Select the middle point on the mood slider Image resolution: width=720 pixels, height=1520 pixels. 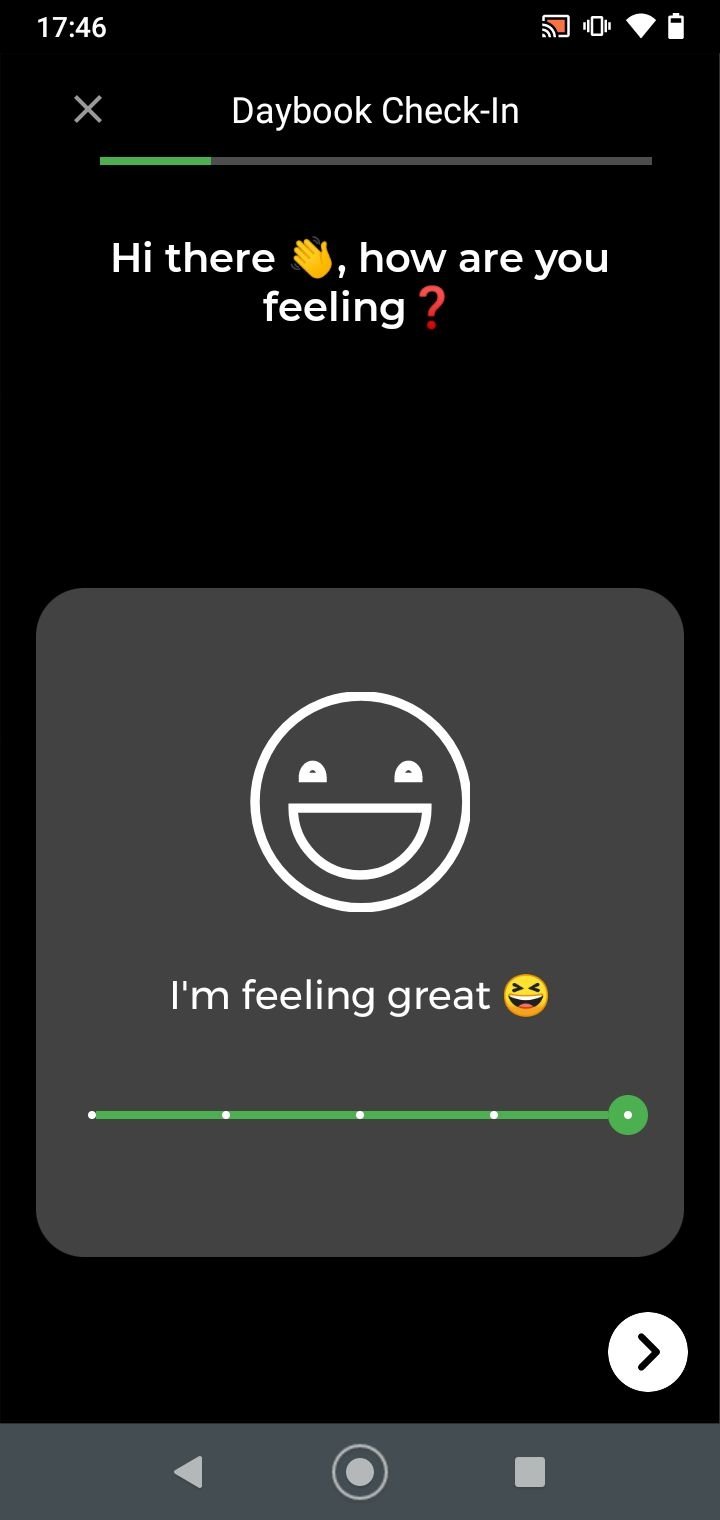[360, 1114]
